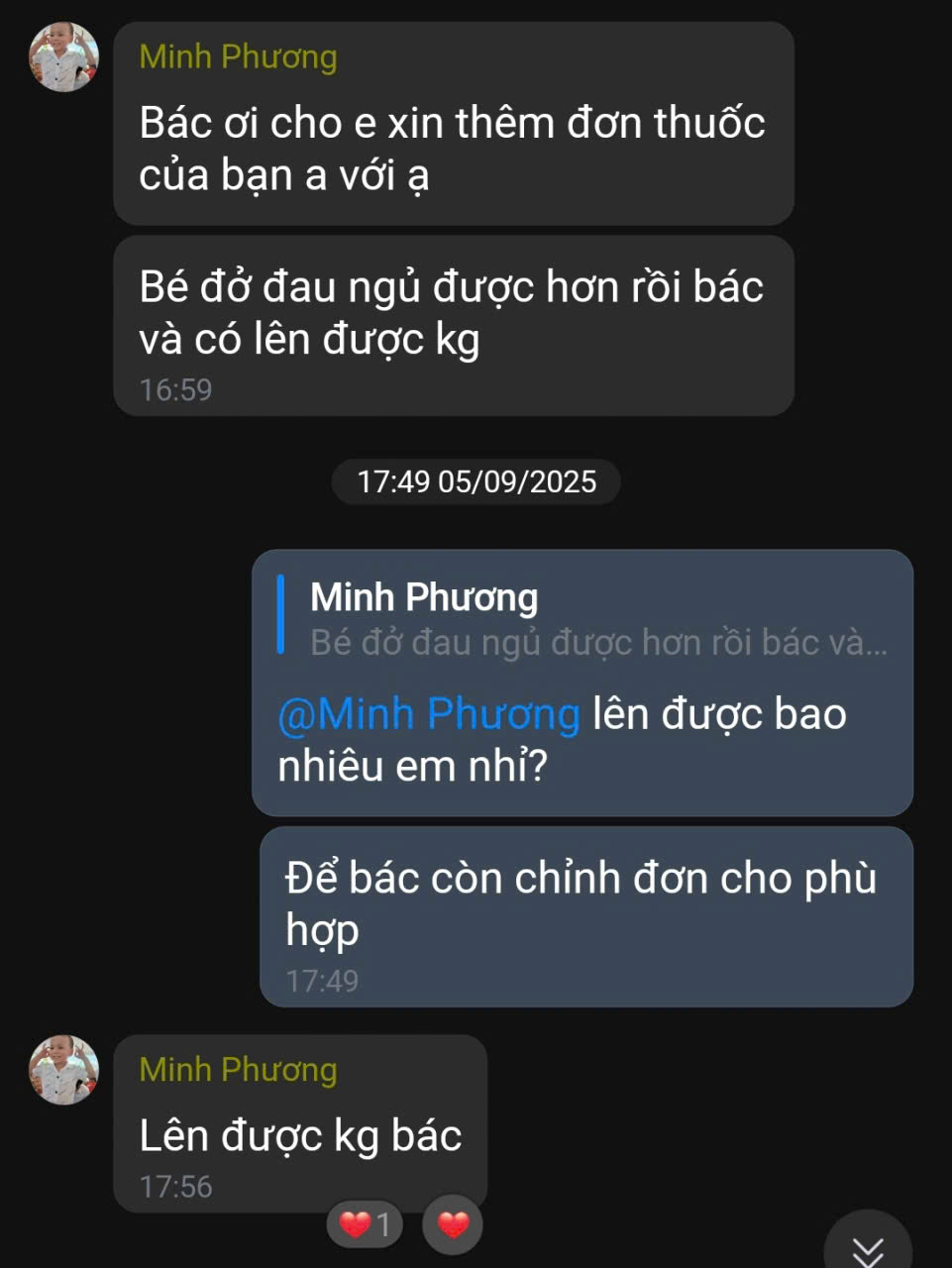Open the @Minh Phương mention link
The image size is (952, 1268).
click(x=429, y=714)
